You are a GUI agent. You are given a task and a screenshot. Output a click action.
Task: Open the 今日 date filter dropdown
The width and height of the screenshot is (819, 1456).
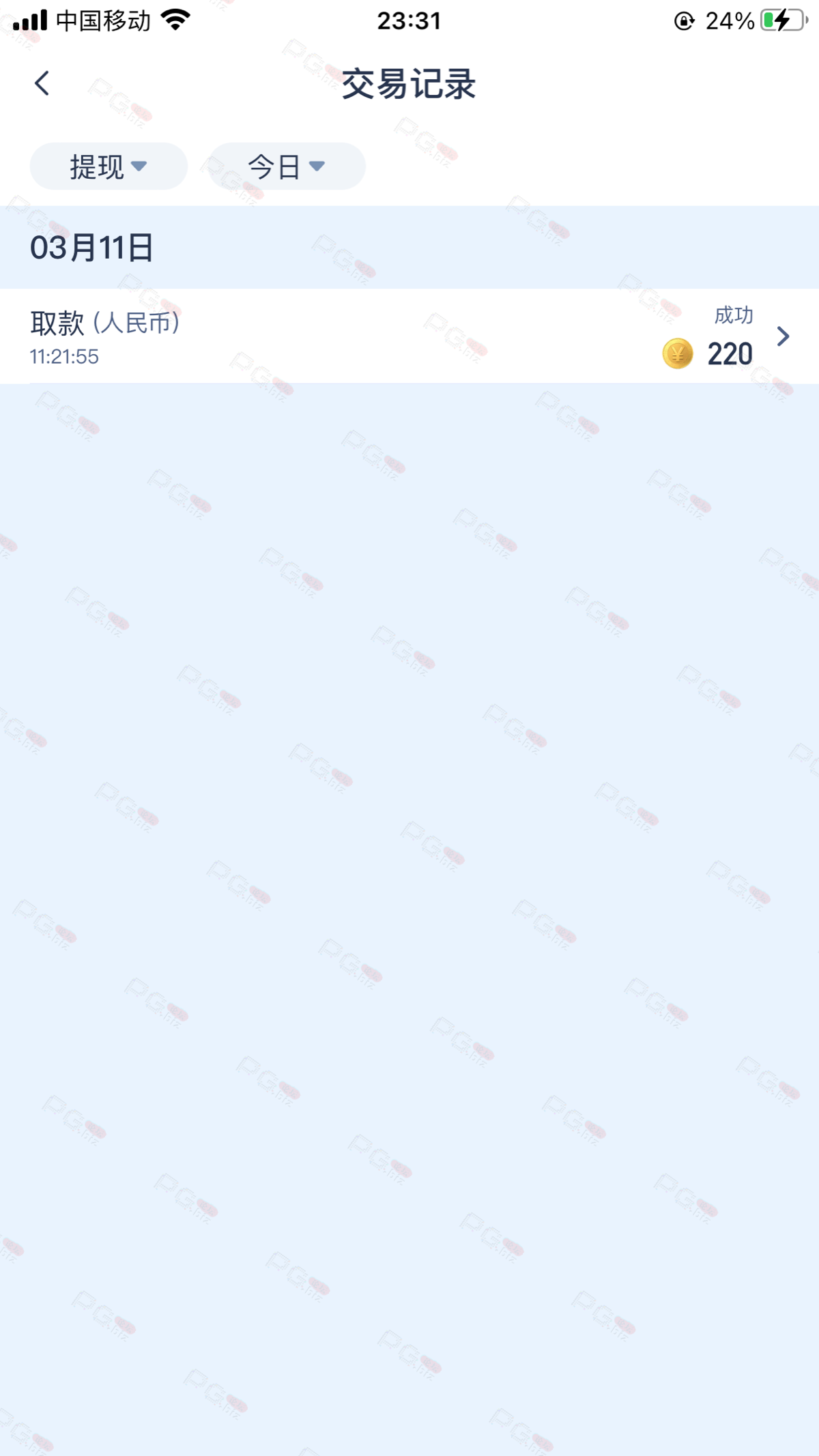tap(286, 166)
